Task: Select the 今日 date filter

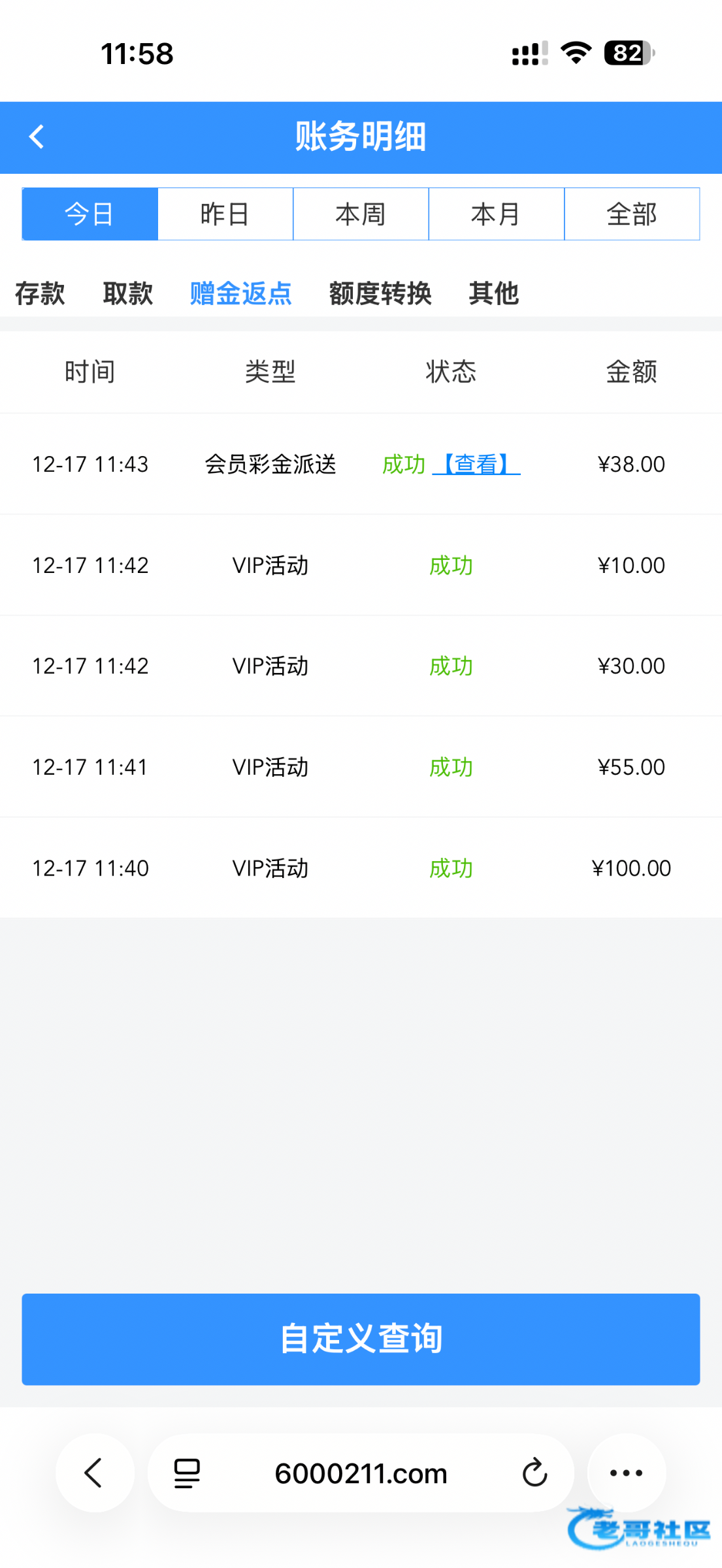Action: click(90, 214)
